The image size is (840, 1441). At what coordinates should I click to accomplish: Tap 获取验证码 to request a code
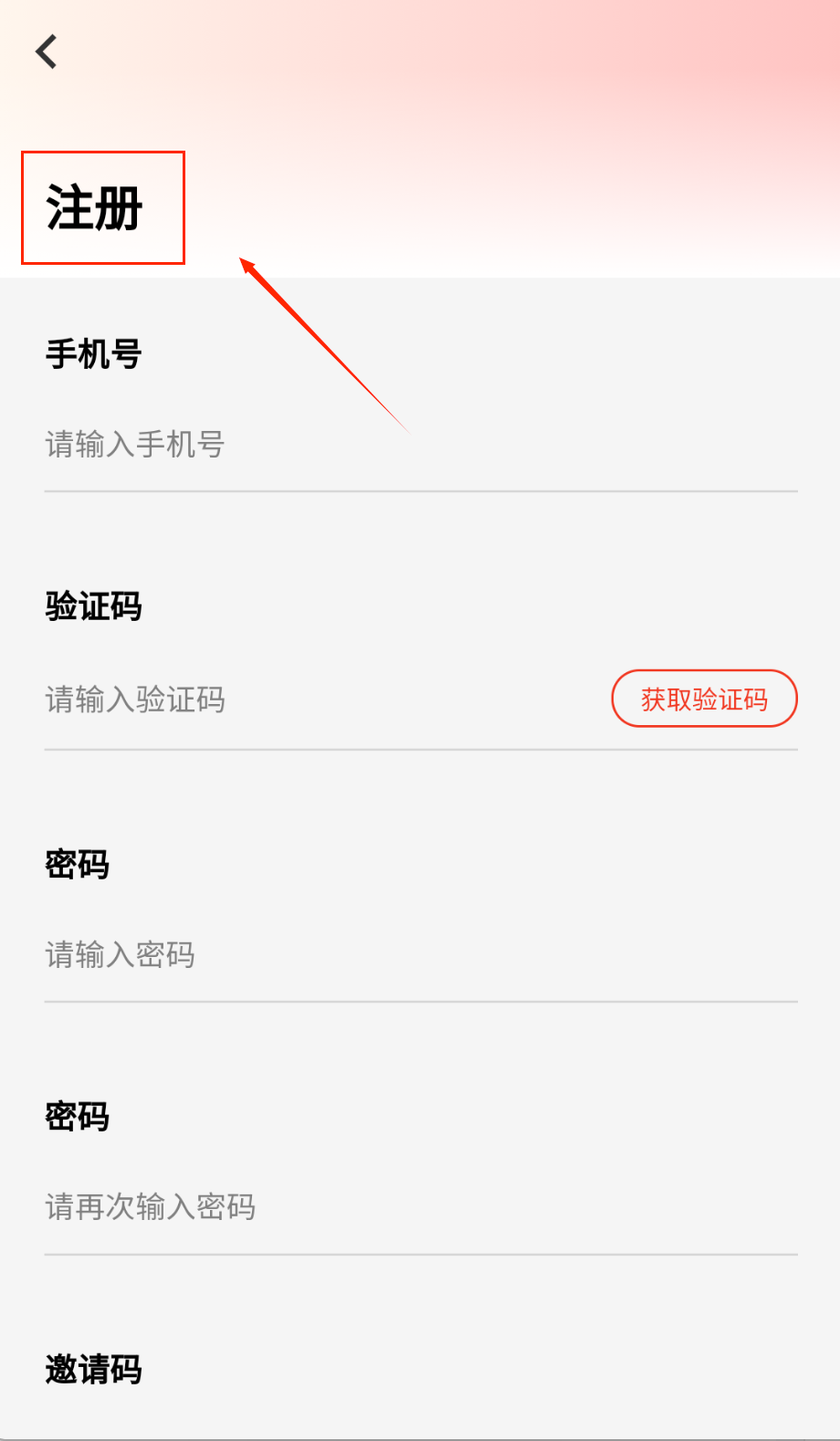pyautogui.click(x=704, y=699)
